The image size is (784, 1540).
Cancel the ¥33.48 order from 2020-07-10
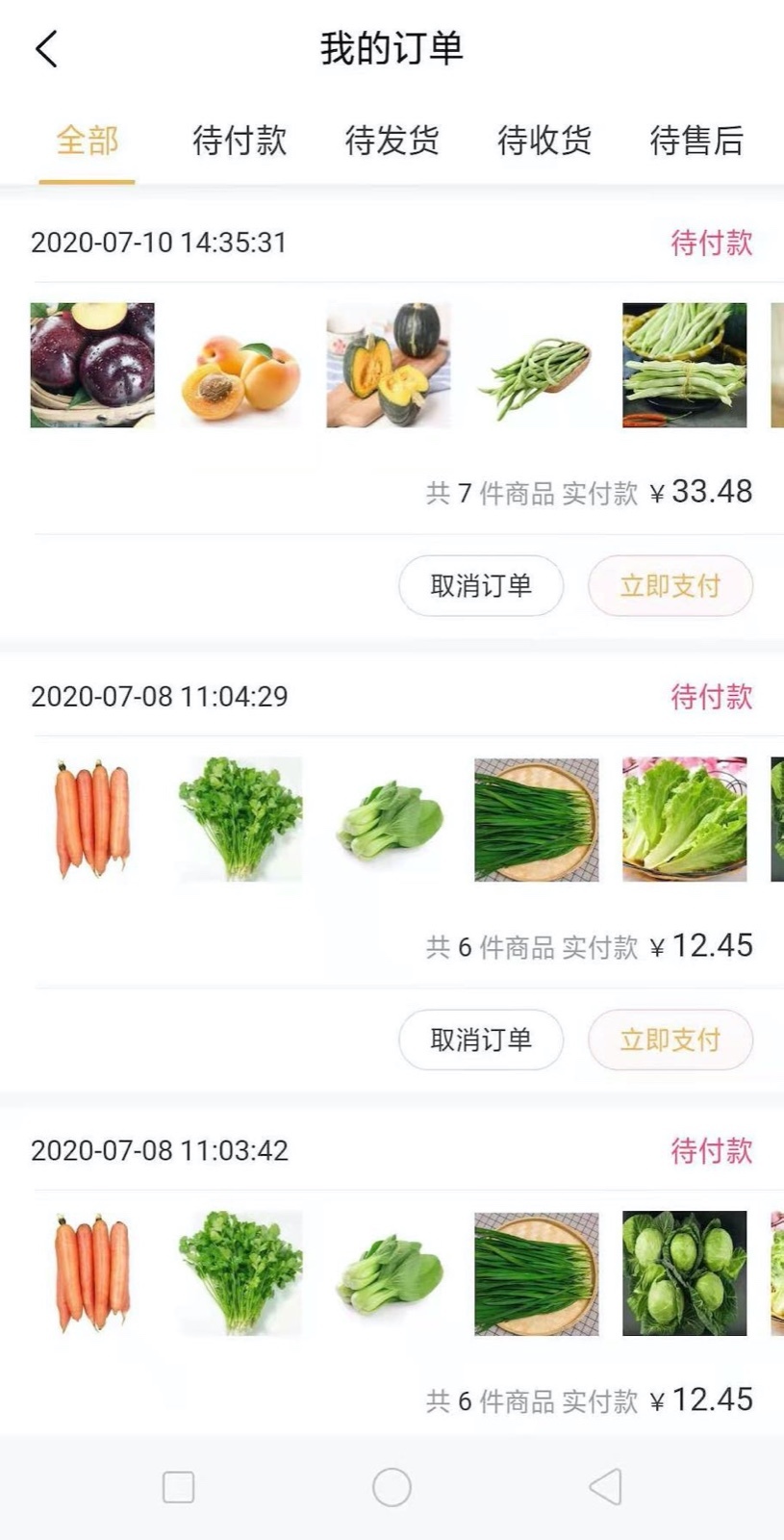pyautogui.click(x=480, y=585)
